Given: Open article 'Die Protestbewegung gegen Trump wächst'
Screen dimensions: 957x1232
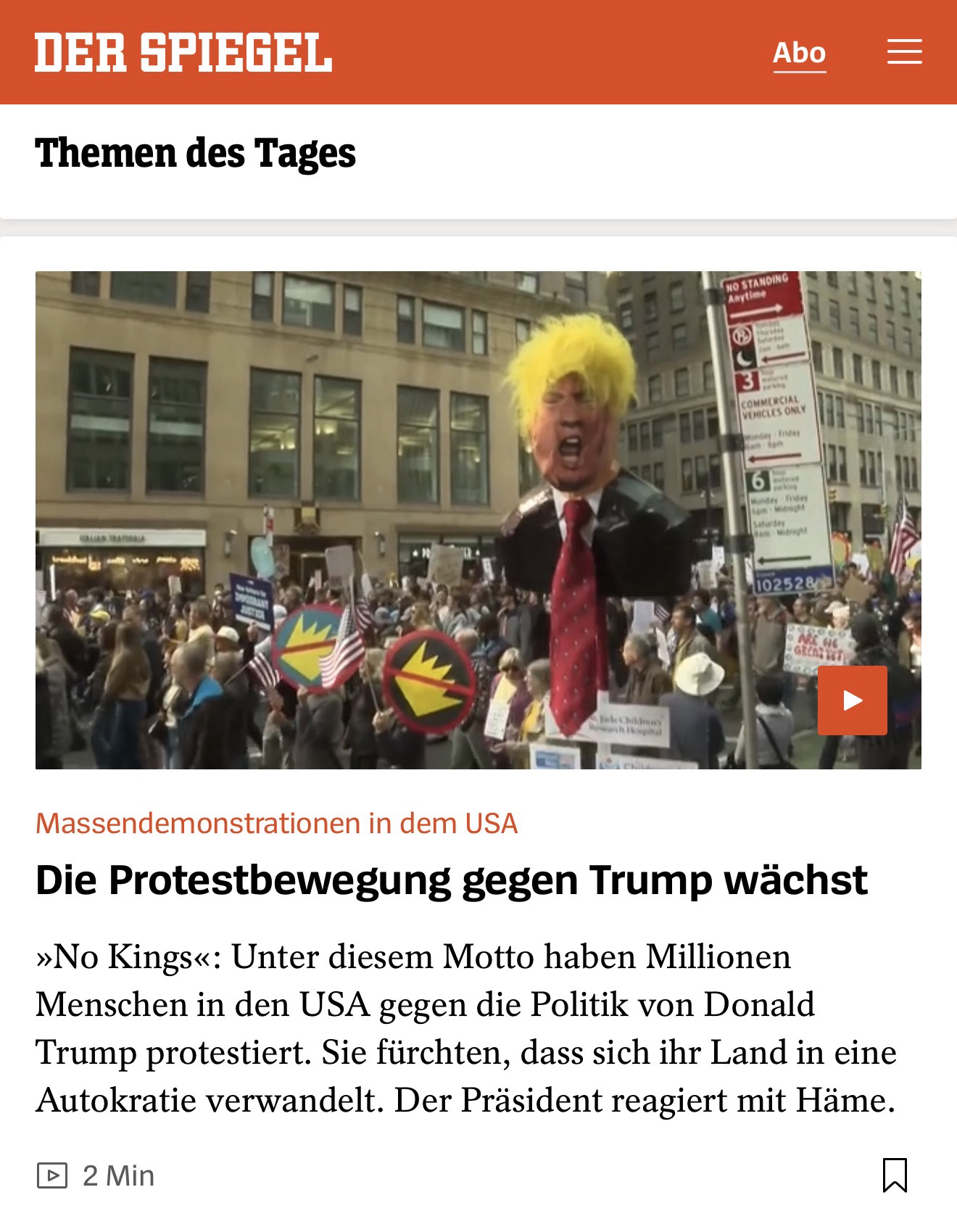Looking at the screenshot, I should pos(451,880).
